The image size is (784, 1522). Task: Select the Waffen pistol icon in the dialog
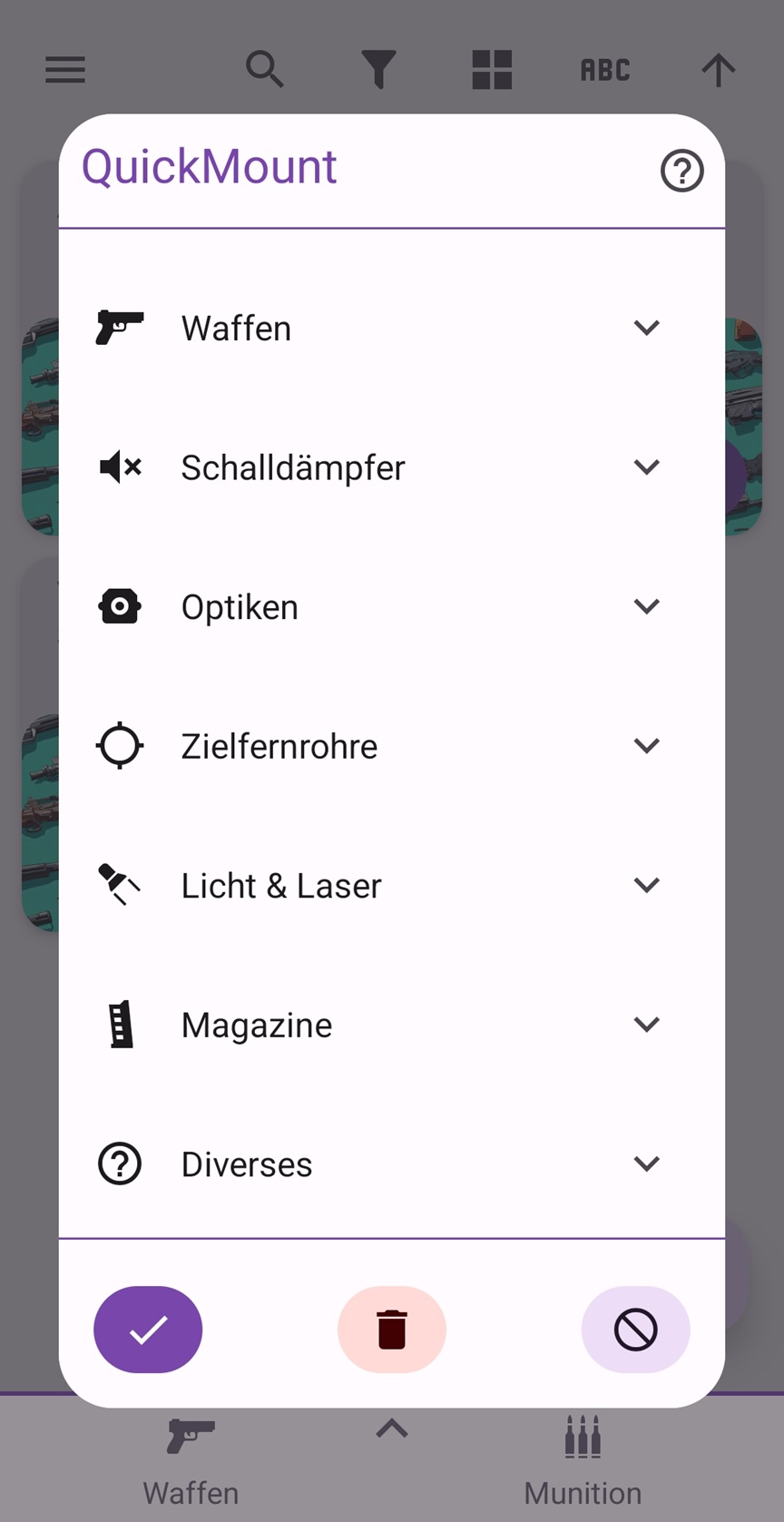pyautogui.click(x=119, y=328)
